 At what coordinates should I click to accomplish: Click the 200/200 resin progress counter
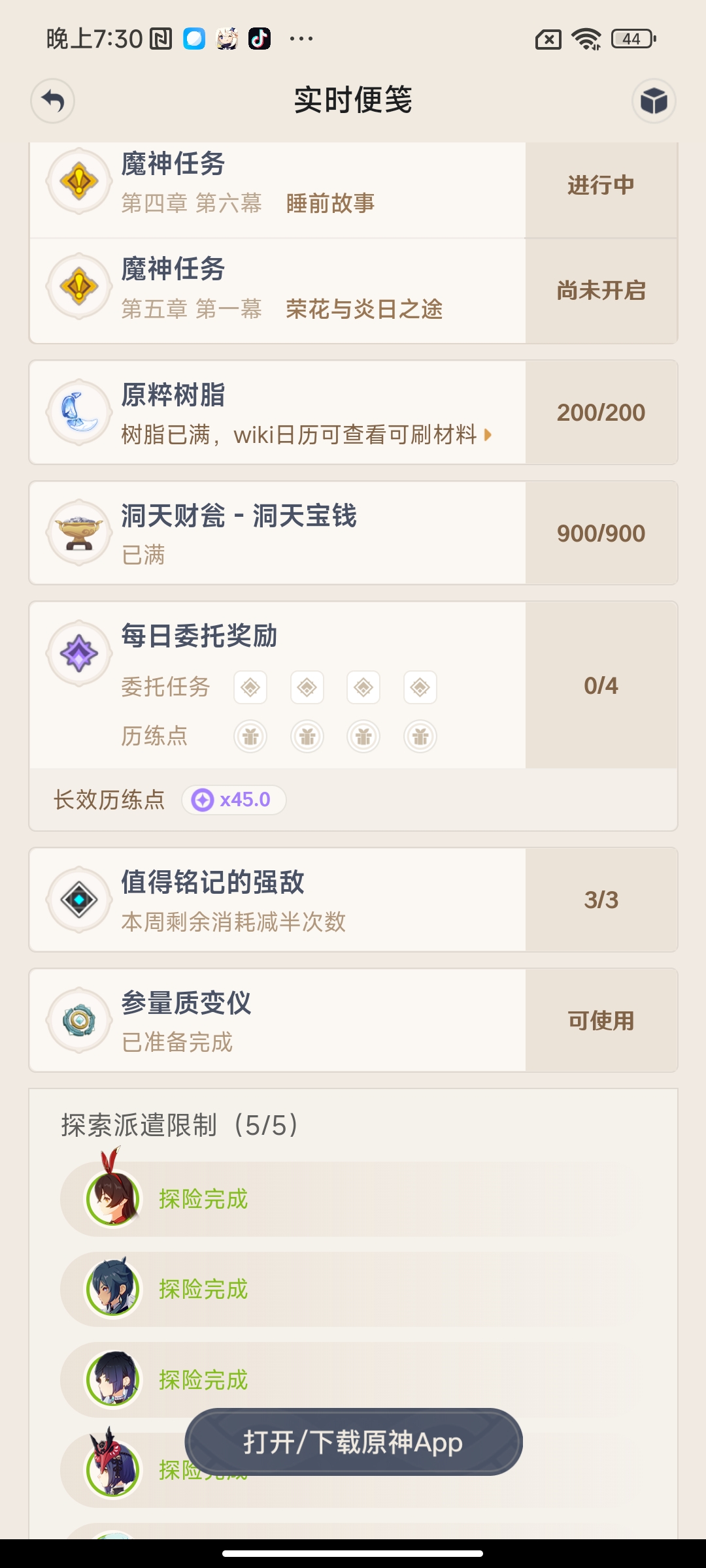pos(603,412)
